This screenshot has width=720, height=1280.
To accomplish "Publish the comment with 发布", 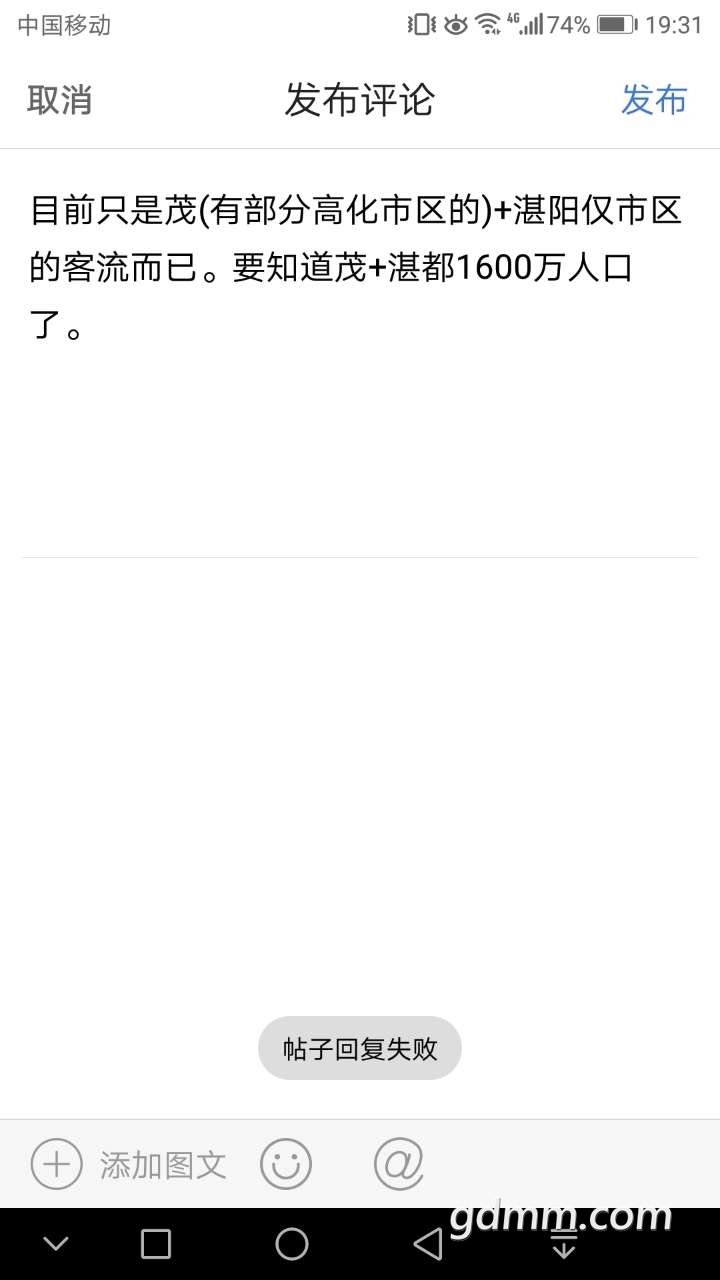I will click(x=654, y=100).
